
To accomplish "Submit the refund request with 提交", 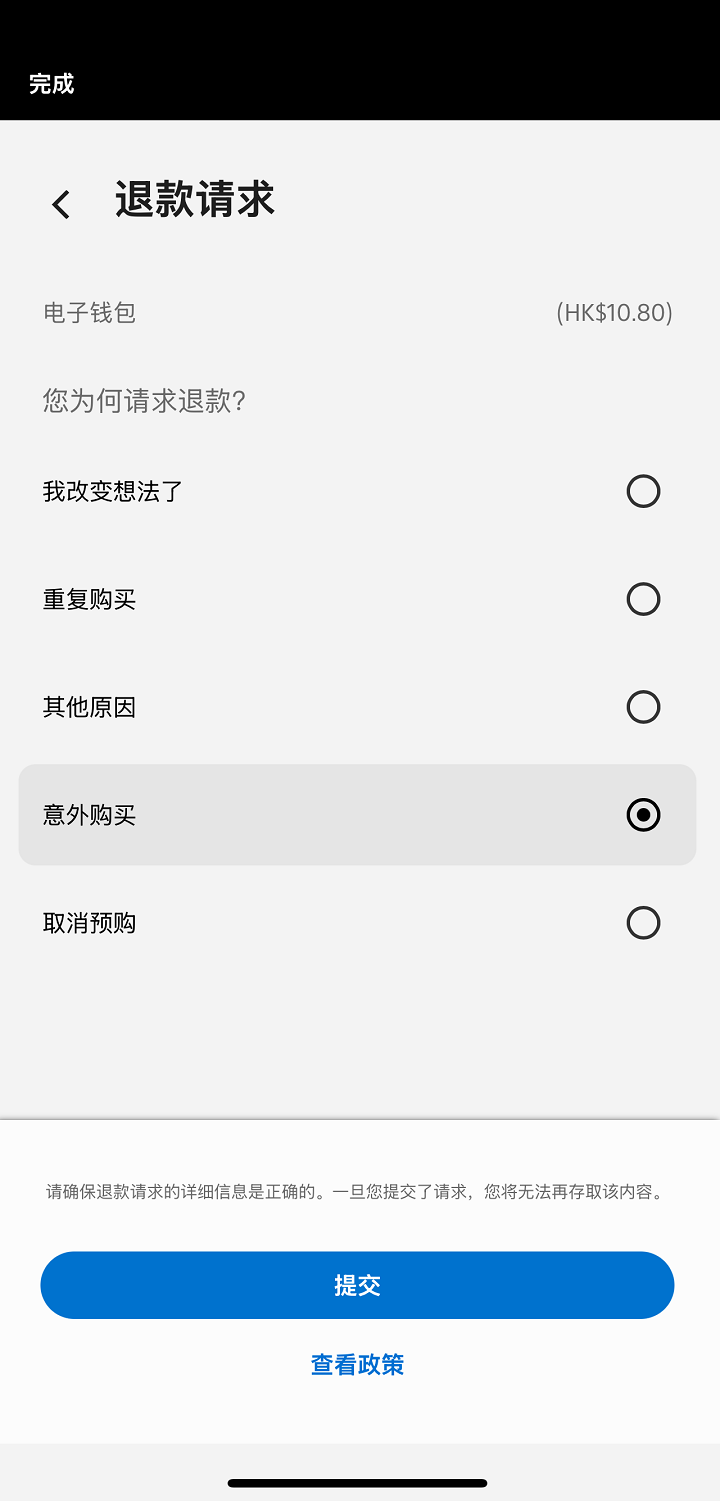I will (x=357, y=1285).
